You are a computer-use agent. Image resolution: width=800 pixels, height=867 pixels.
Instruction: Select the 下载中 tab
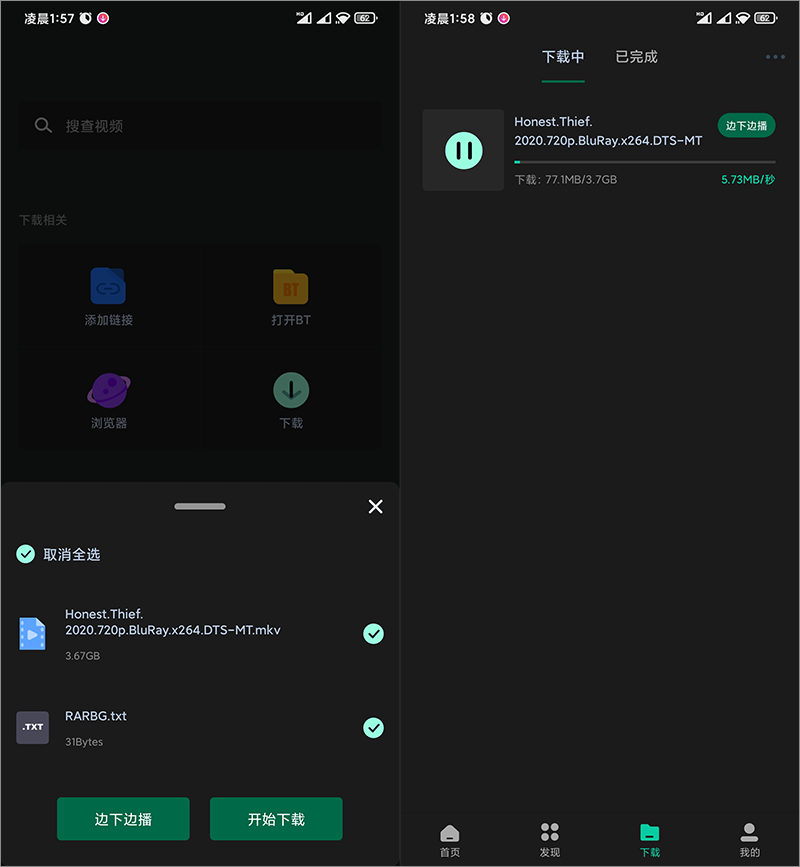pos(563,57)
